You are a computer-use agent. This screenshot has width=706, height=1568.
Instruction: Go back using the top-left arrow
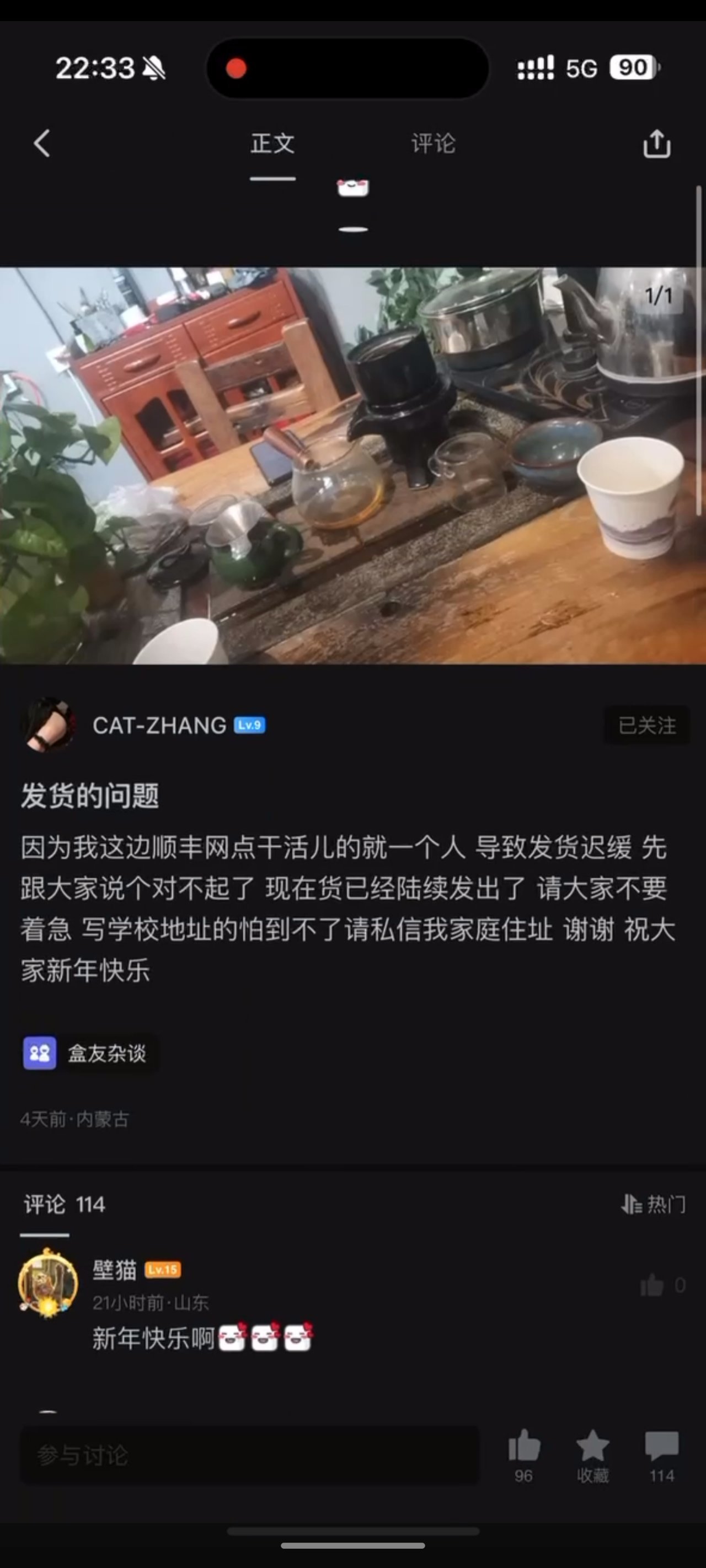coord(42,144)
